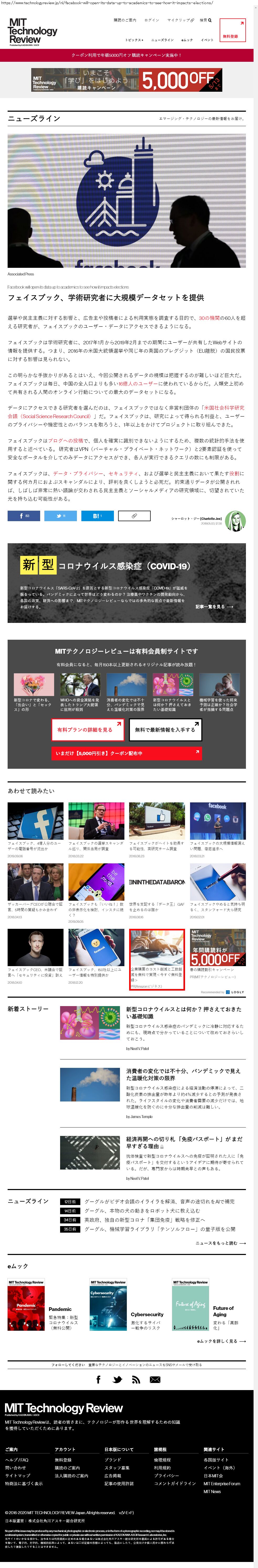258x1568 pixels.
Task: Tap 無料で最新情報を入手する button
Action: coord(165,730)
